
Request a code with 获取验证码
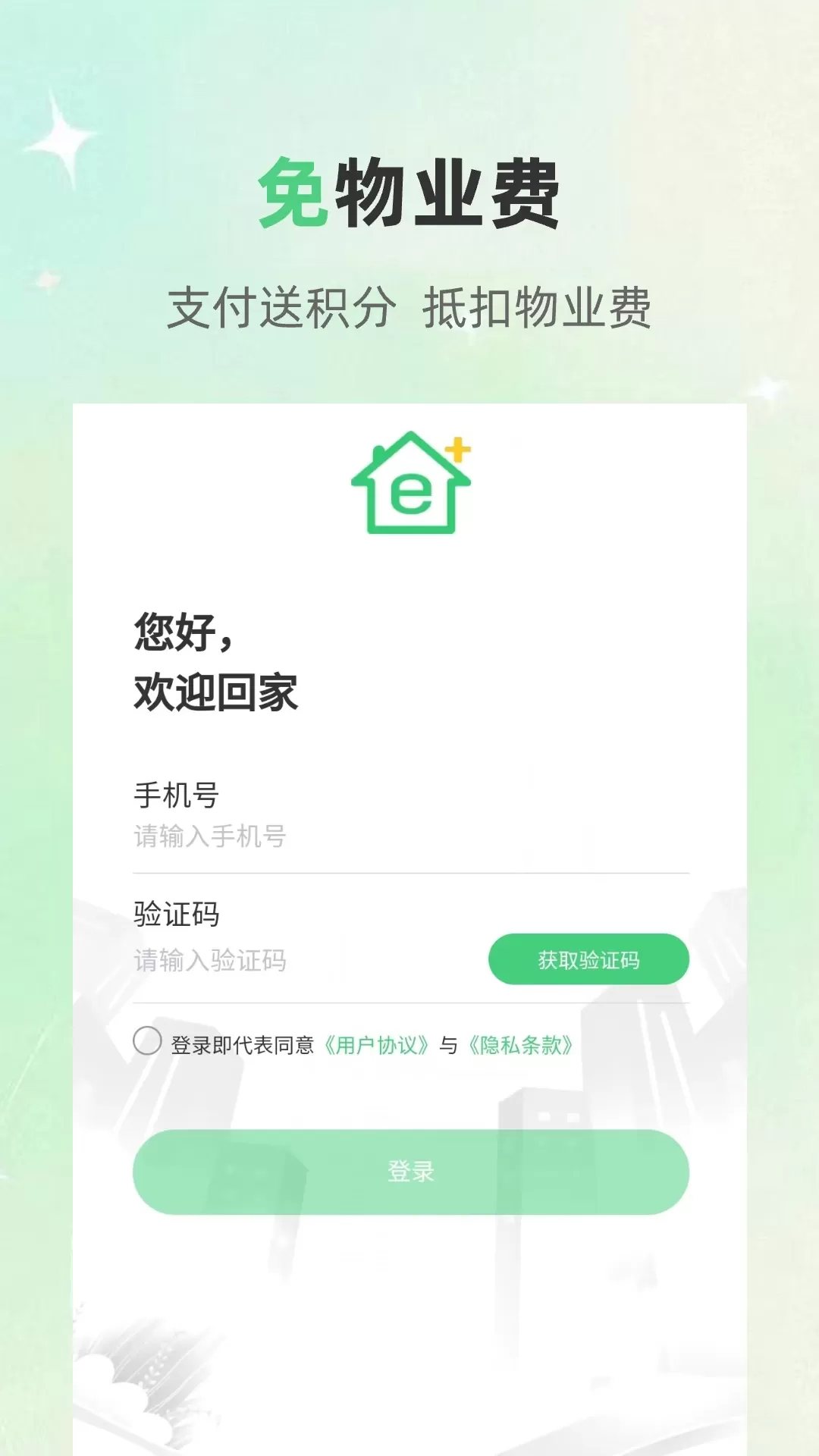(x=588, y=959)
